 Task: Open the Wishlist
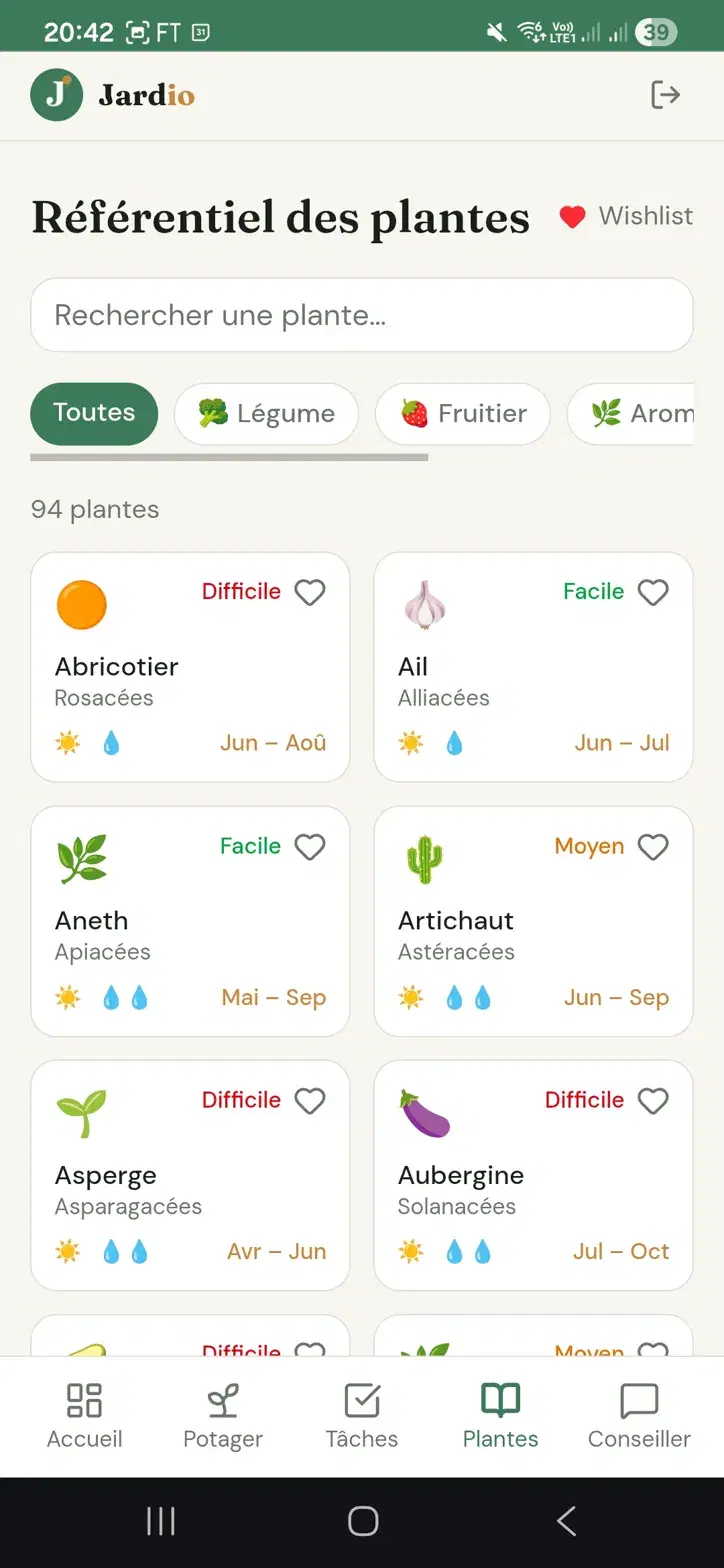[626, 216]
